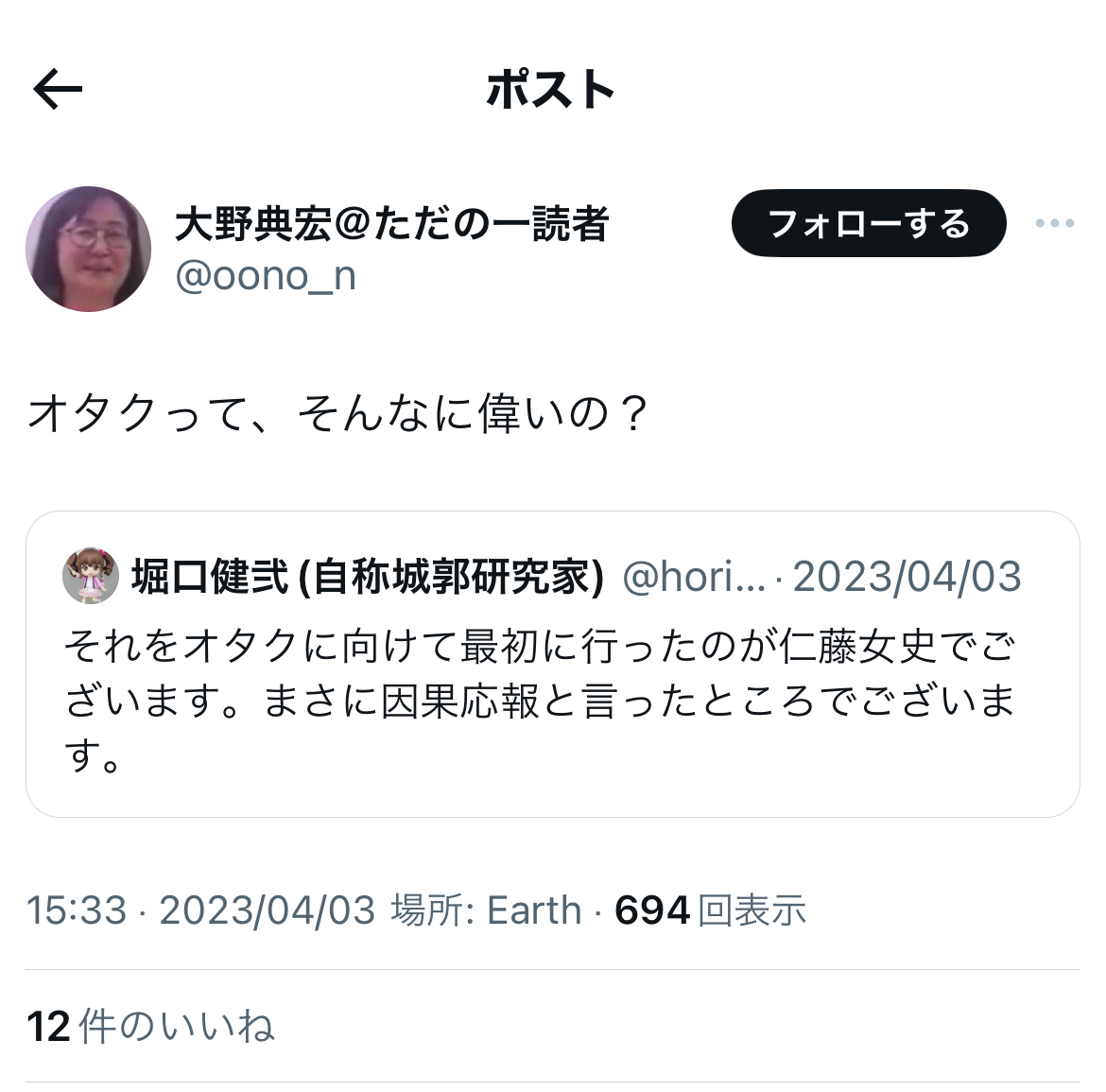Viewport: 1106px width, 1092px height.
Task: Open the post's overflow menu
Action: (x=1054, y=224)
